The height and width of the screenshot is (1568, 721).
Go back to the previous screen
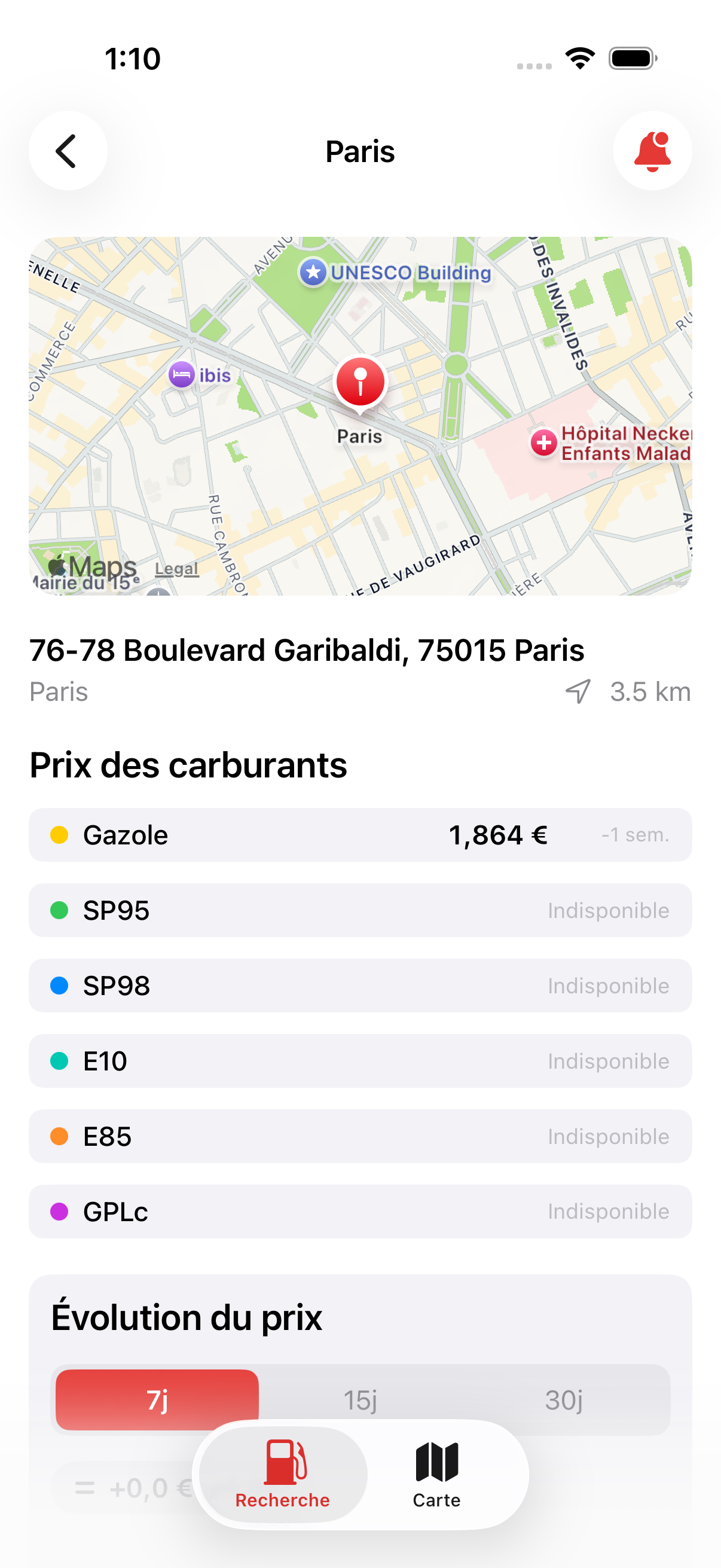pyautogui.click(x=68, y=151)
